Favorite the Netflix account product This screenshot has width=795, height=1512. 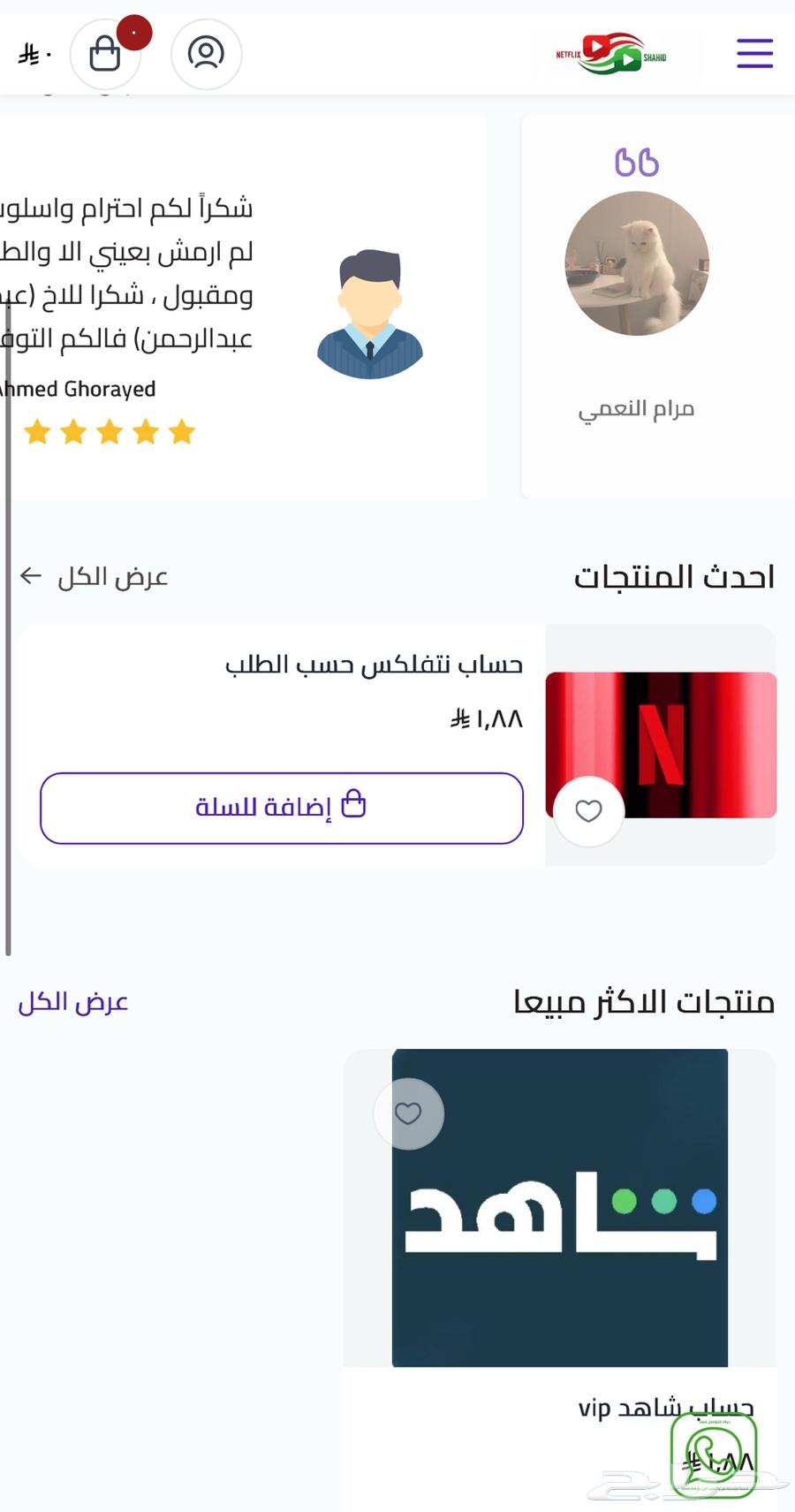588,811
